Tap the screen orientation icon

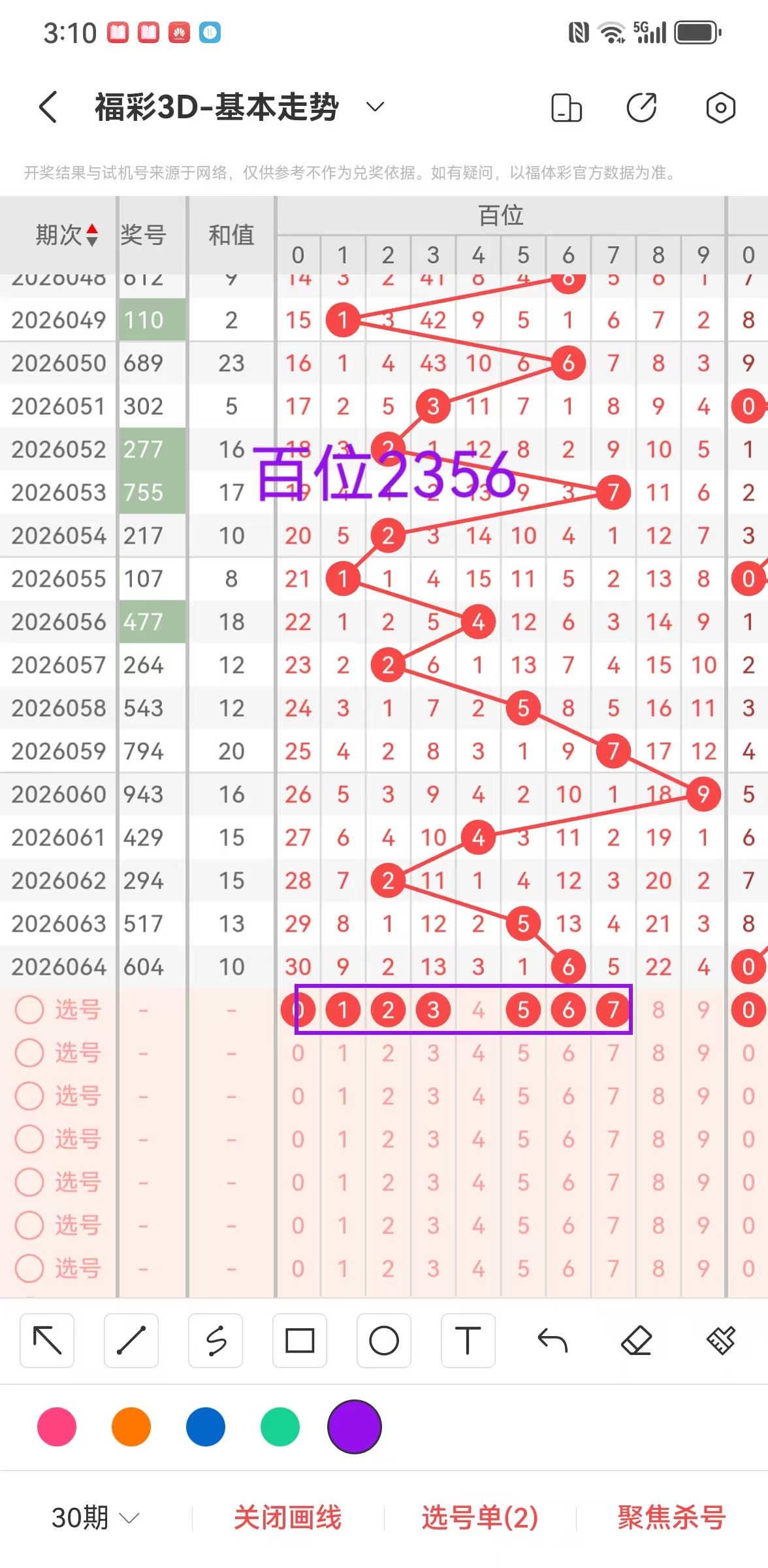pyautogui.click(x=566, y=108)
